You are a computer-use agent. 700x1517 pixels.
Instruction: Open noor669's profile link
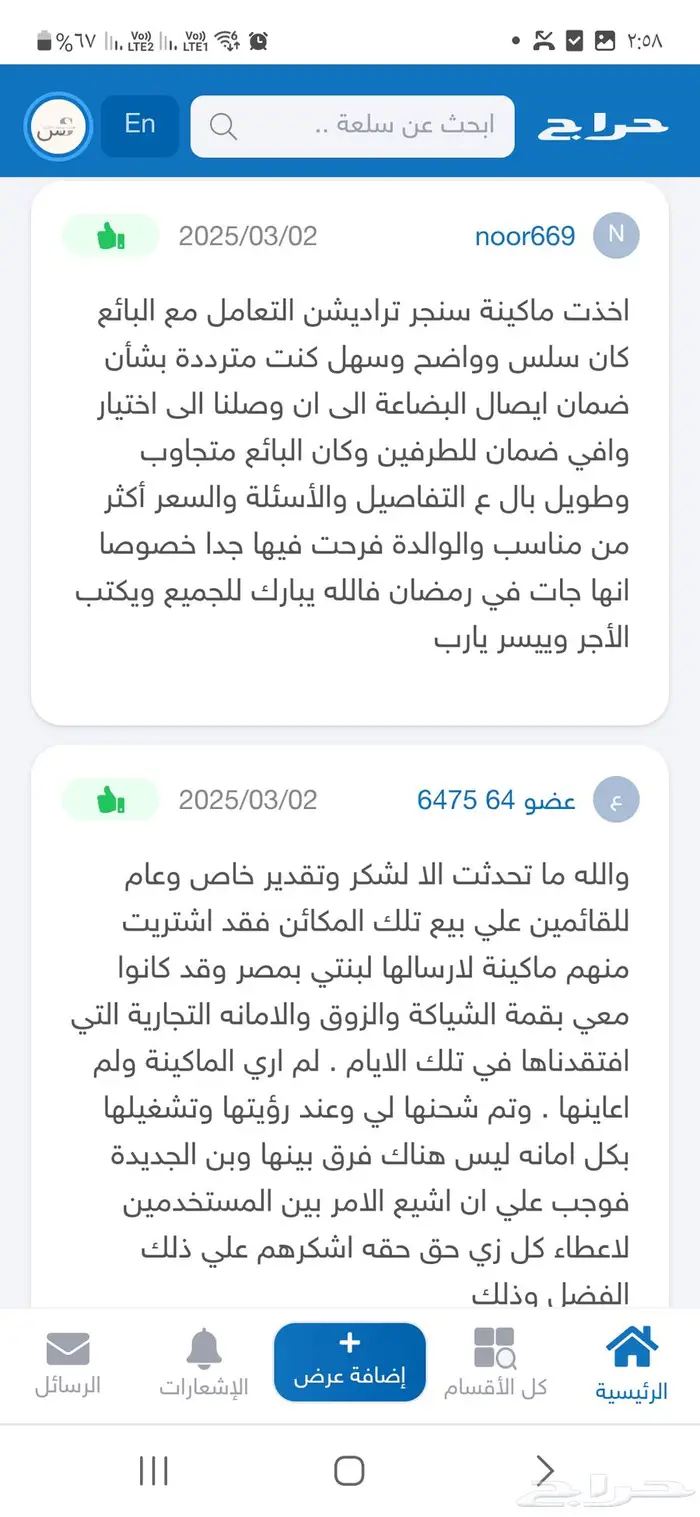(525, 236)
